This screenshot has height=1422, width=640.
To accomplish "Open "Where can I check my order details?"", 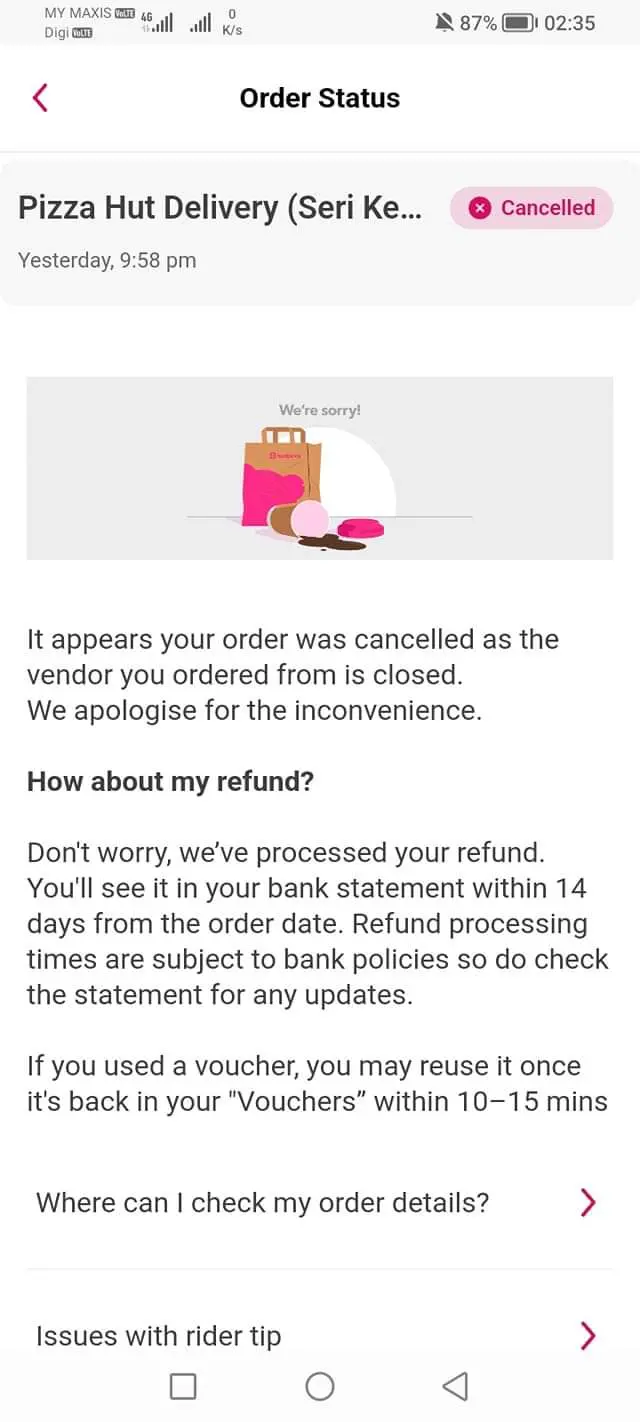I will (318, 1202).
